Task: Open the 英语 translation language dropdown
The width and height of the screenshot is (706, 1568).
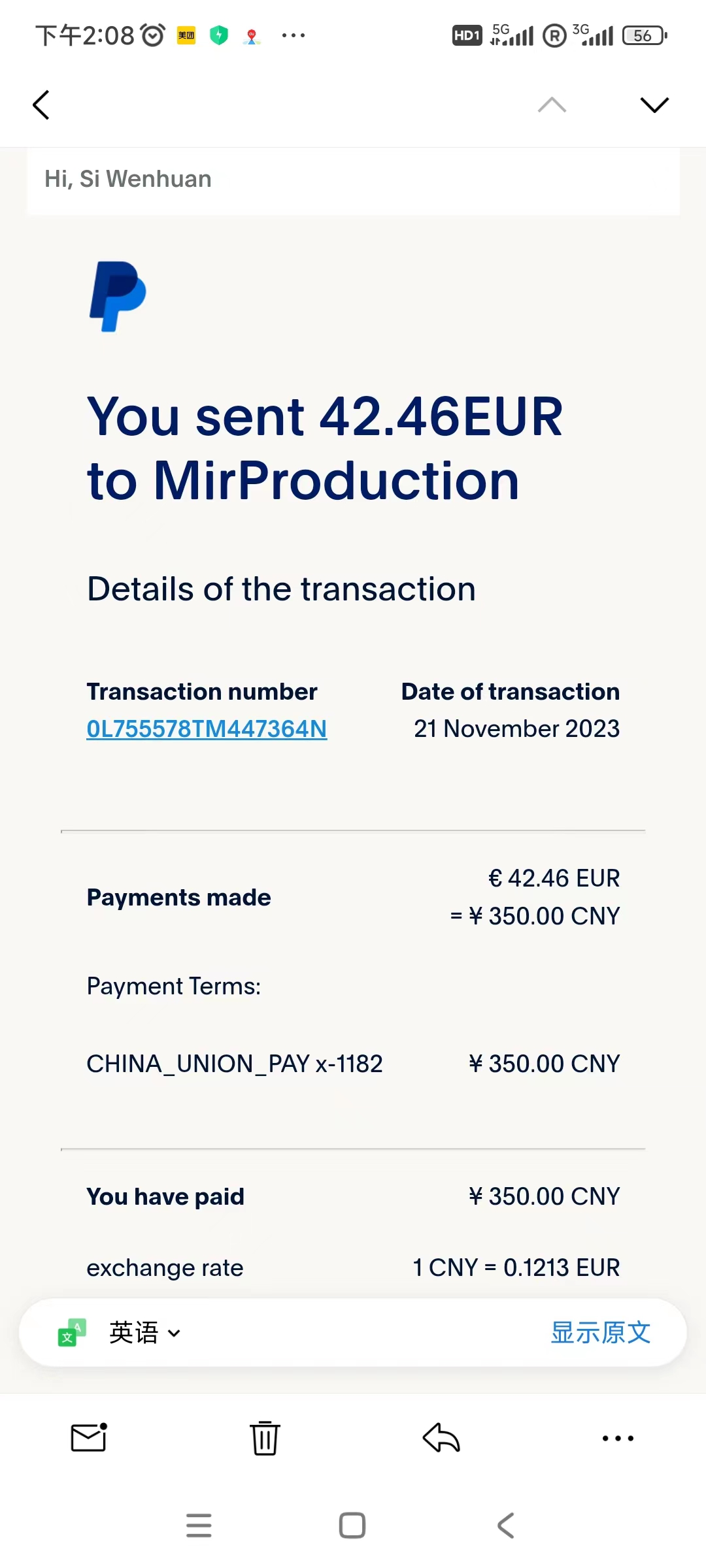Action: point(144,1333)
